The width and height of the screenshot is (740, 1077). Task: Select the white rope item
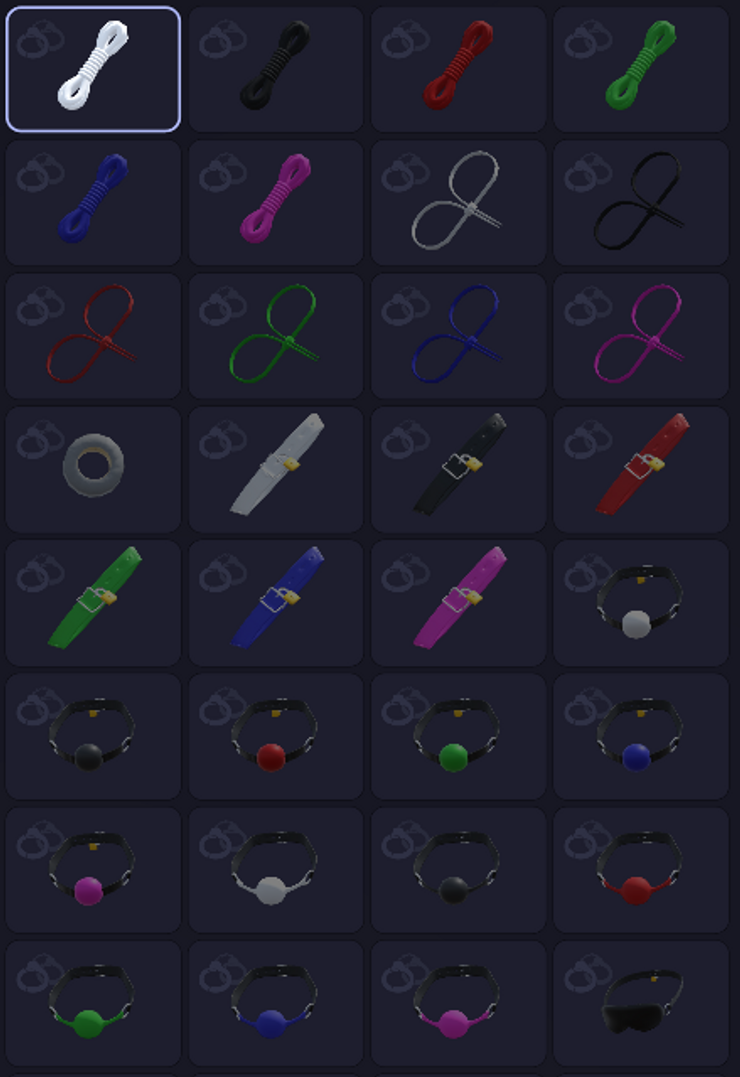93,69
